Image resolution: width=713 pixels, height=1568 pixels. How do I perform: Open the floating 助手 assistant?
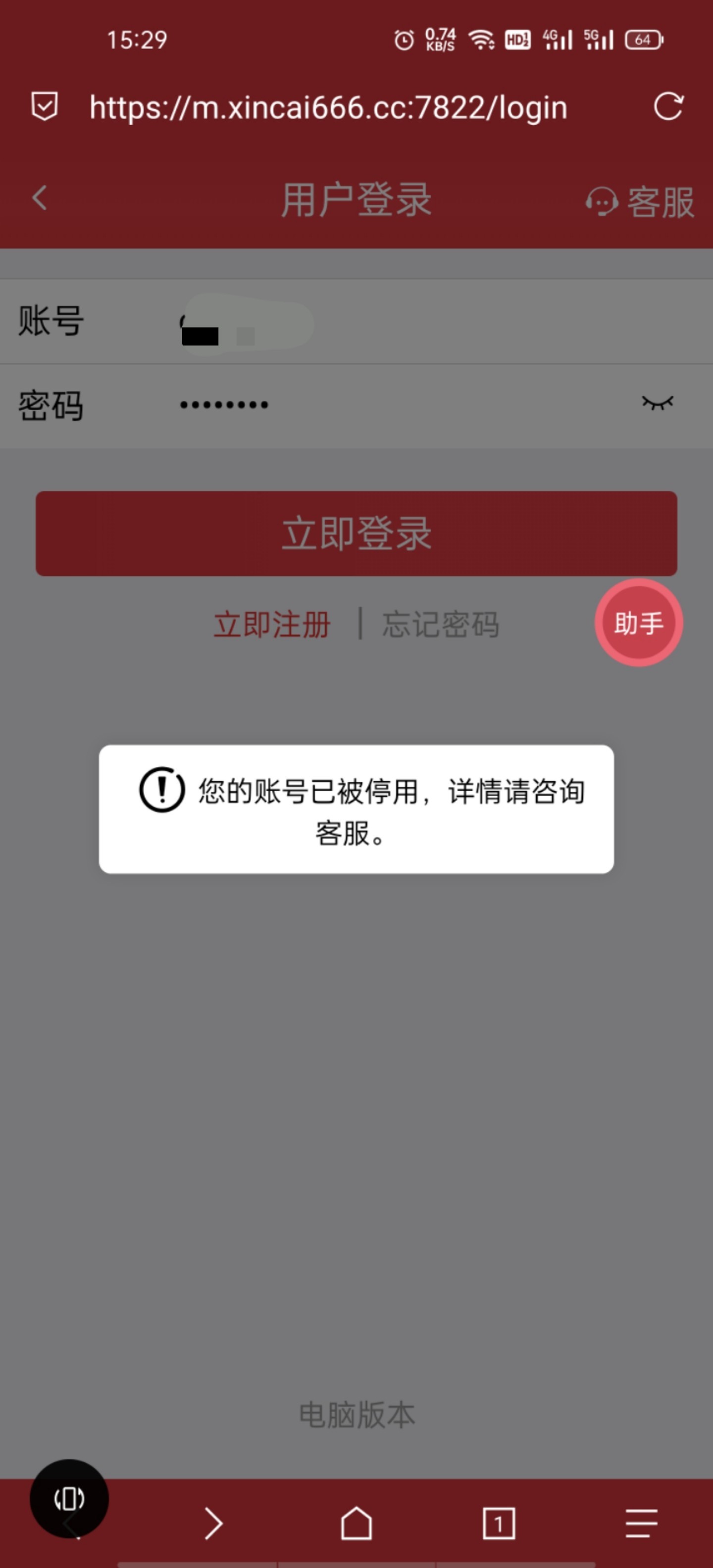(638, 622)
